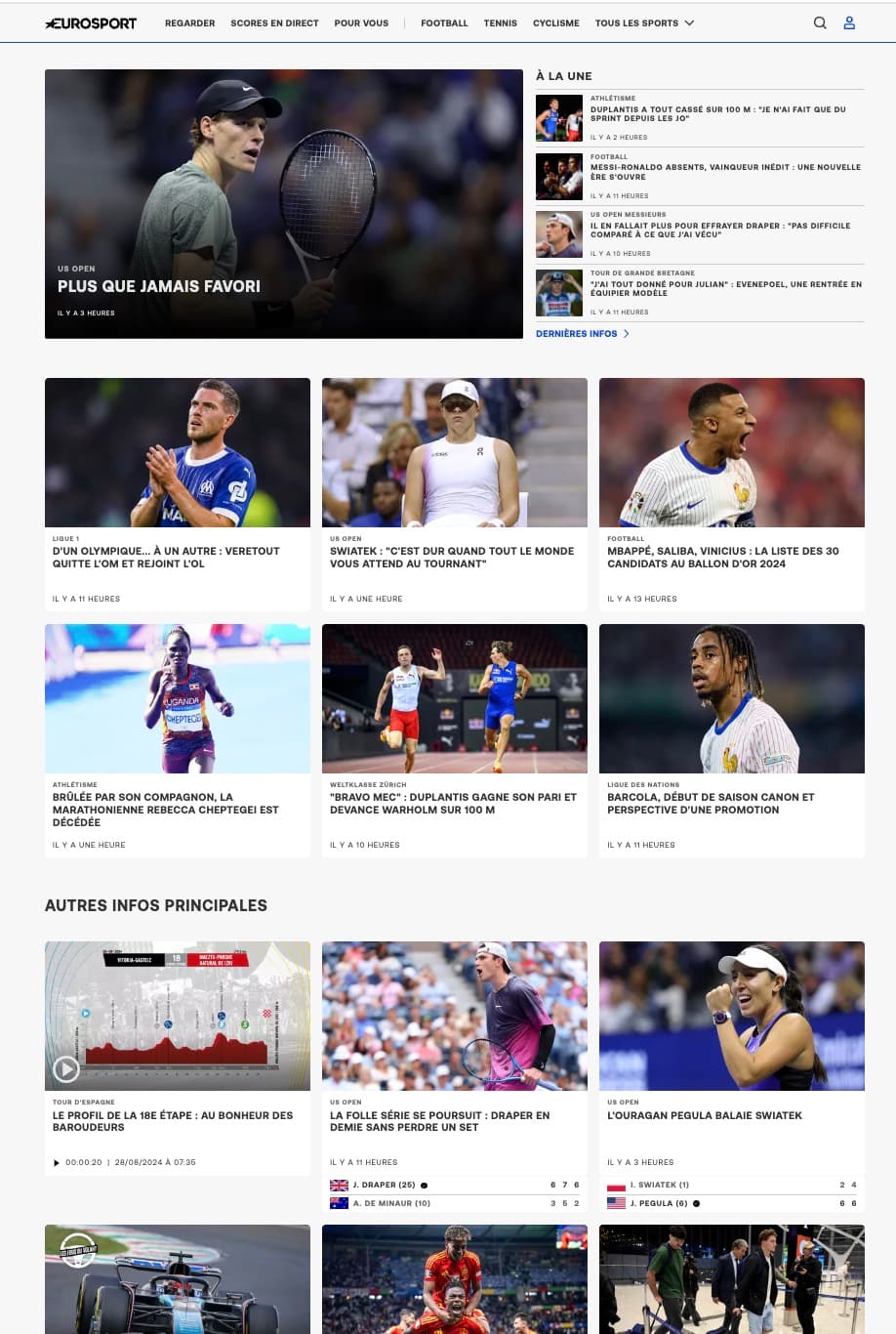Open the user account icon
The width and height of the screenshot is (896, 1334).
[849, 22]
